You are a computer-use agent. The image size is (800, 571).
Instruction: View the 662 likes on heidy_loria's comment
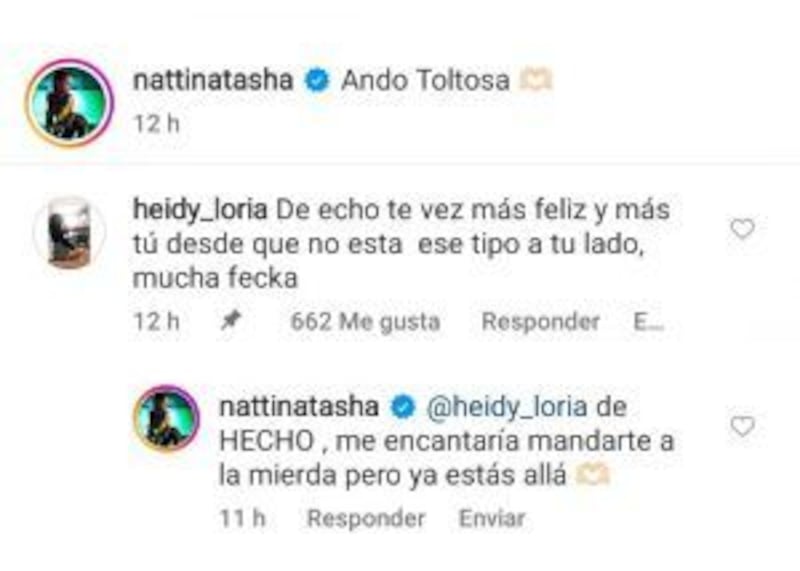[365, 321]
